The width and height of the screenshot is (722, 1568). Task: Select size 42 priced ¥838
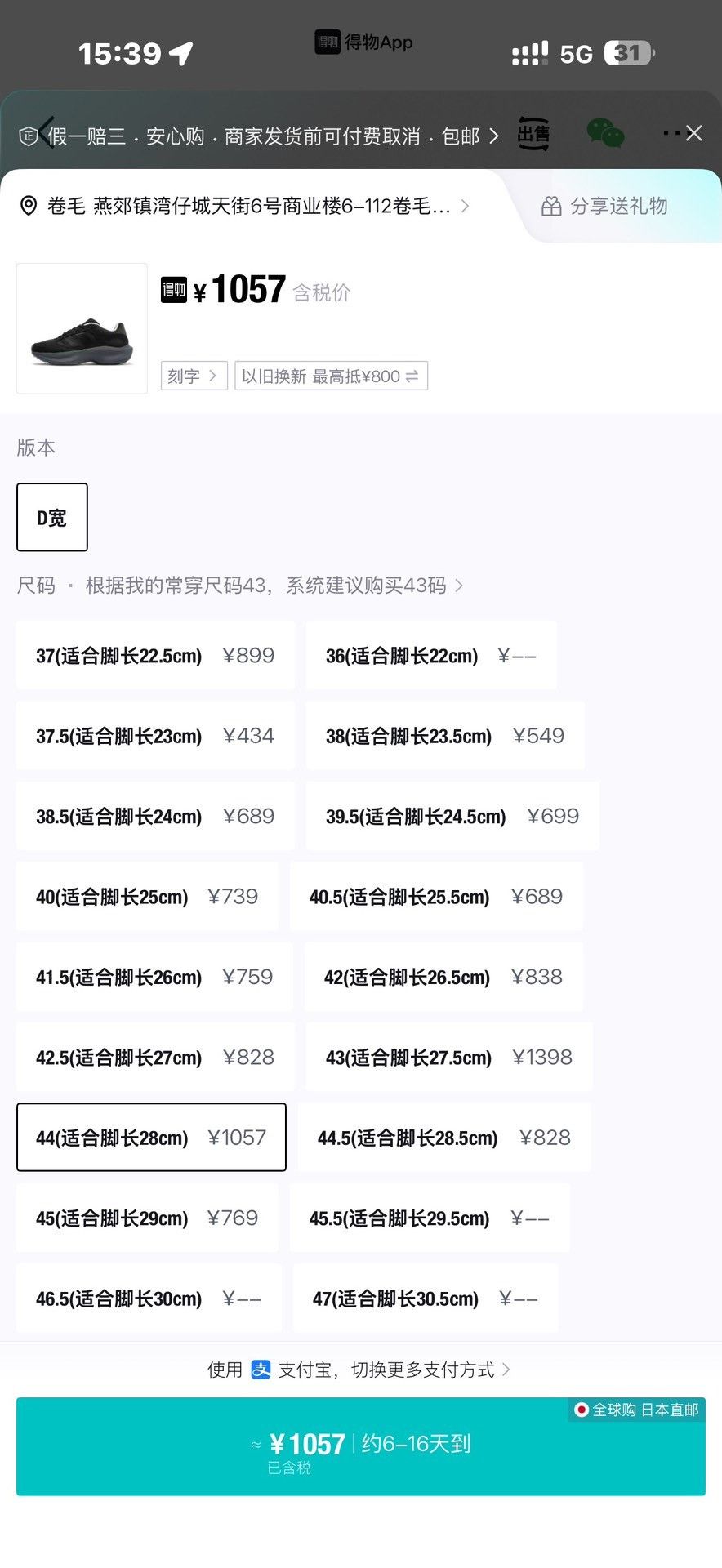click(x=443, y=977)
